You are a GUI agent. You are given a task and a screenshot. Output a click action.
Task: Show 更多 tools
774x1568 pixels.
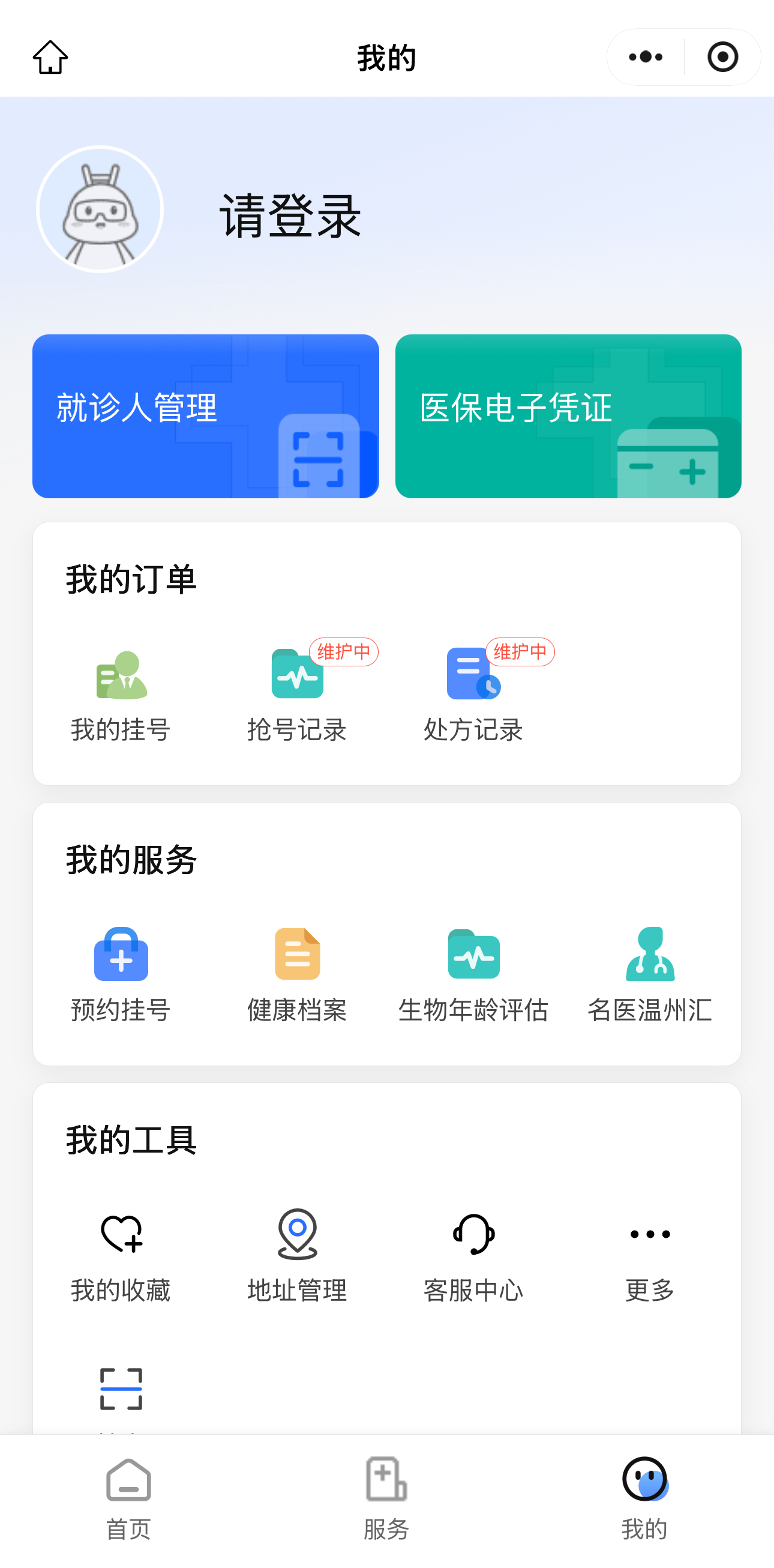[x=650, y=1255]
